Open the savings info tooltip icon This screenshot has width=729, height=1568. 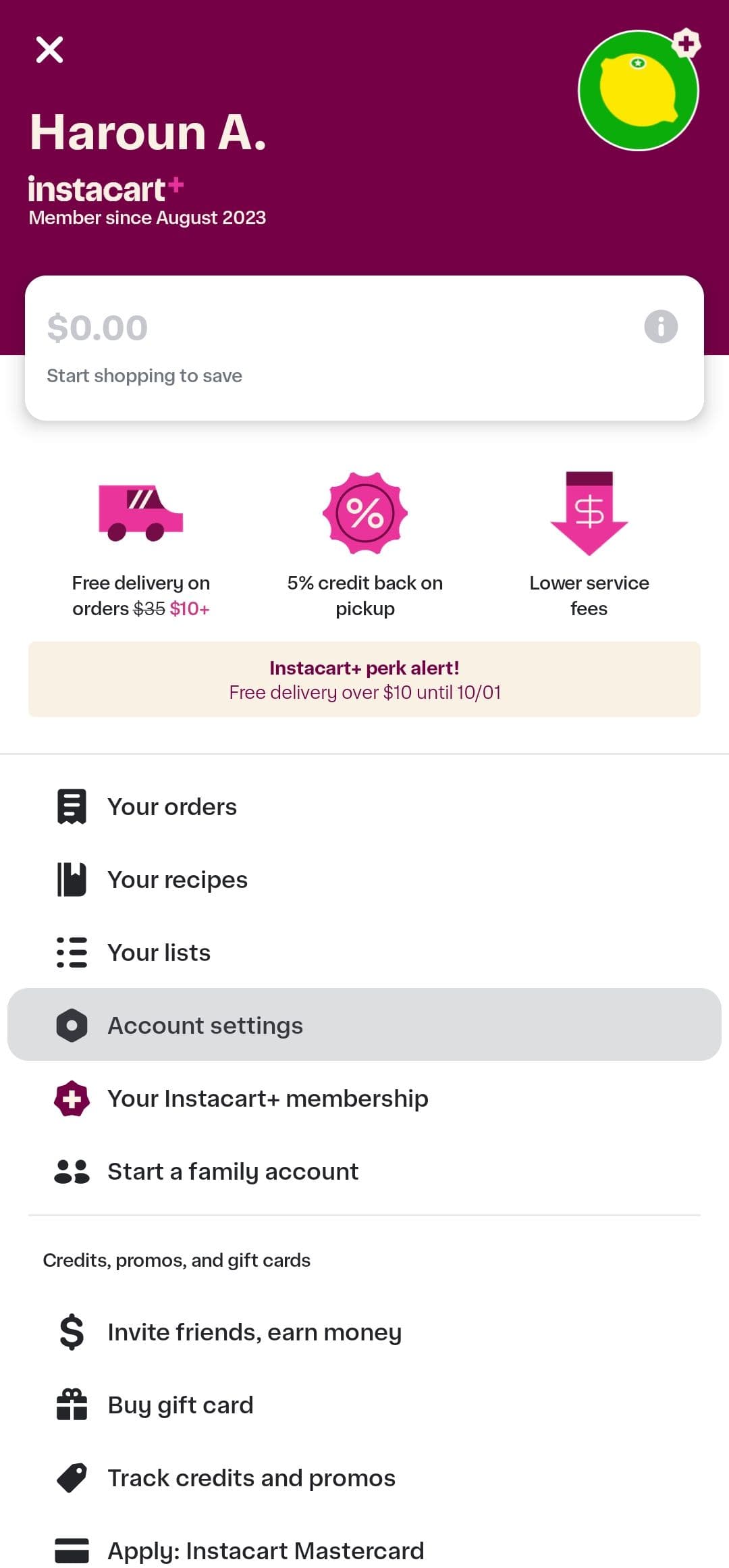point(659,327)
